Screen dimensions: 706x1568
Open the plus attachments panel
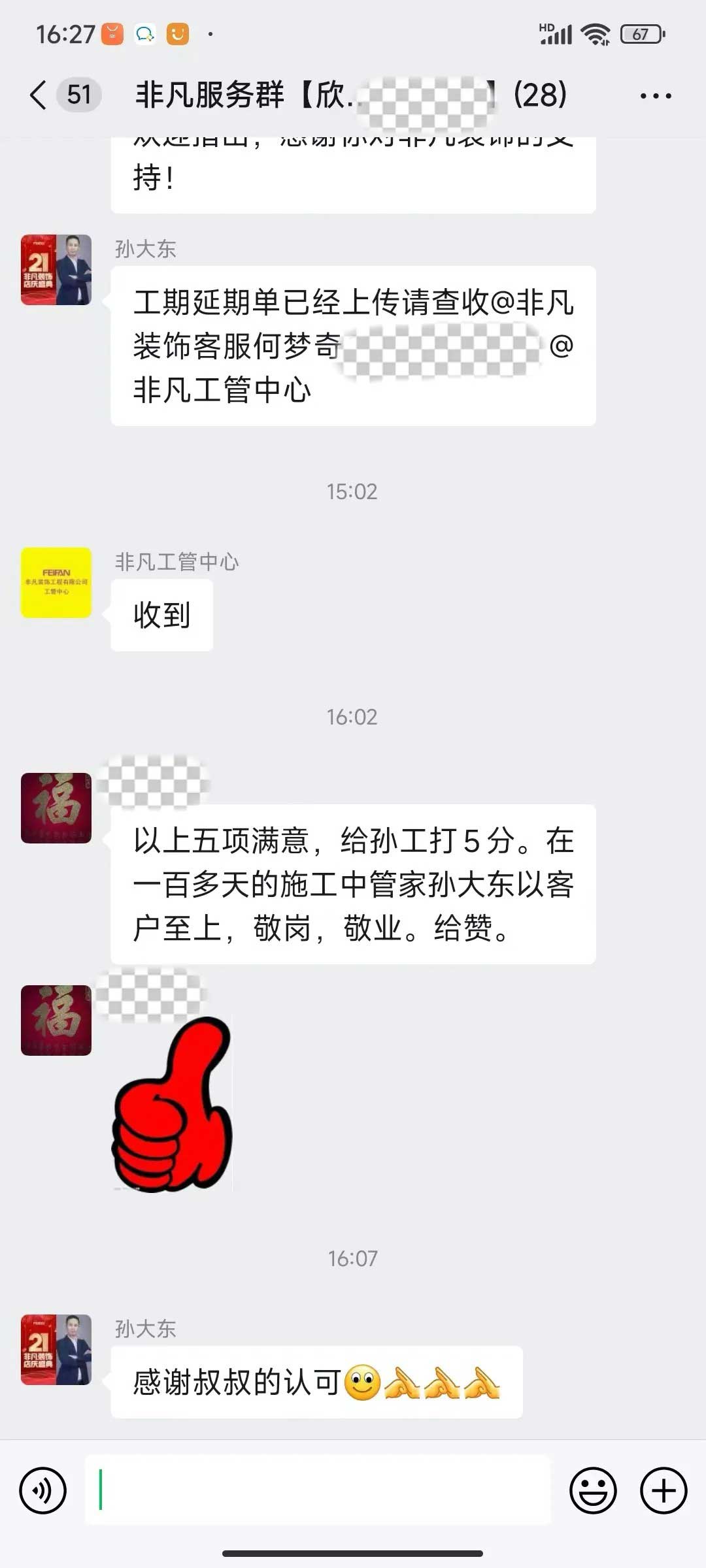point(663,1491)
